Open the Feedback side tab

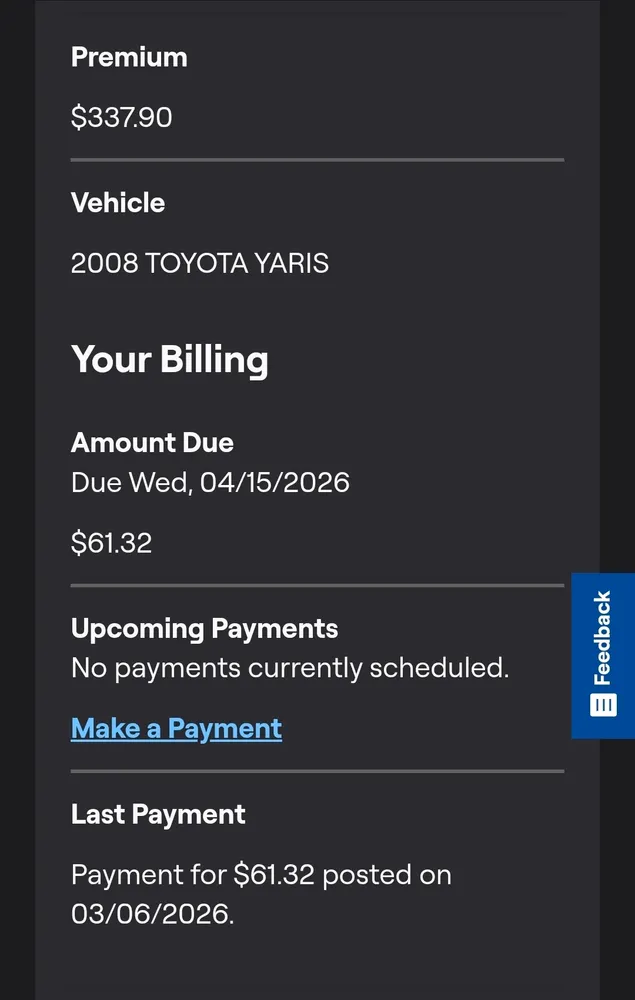(x=602, y=655)
